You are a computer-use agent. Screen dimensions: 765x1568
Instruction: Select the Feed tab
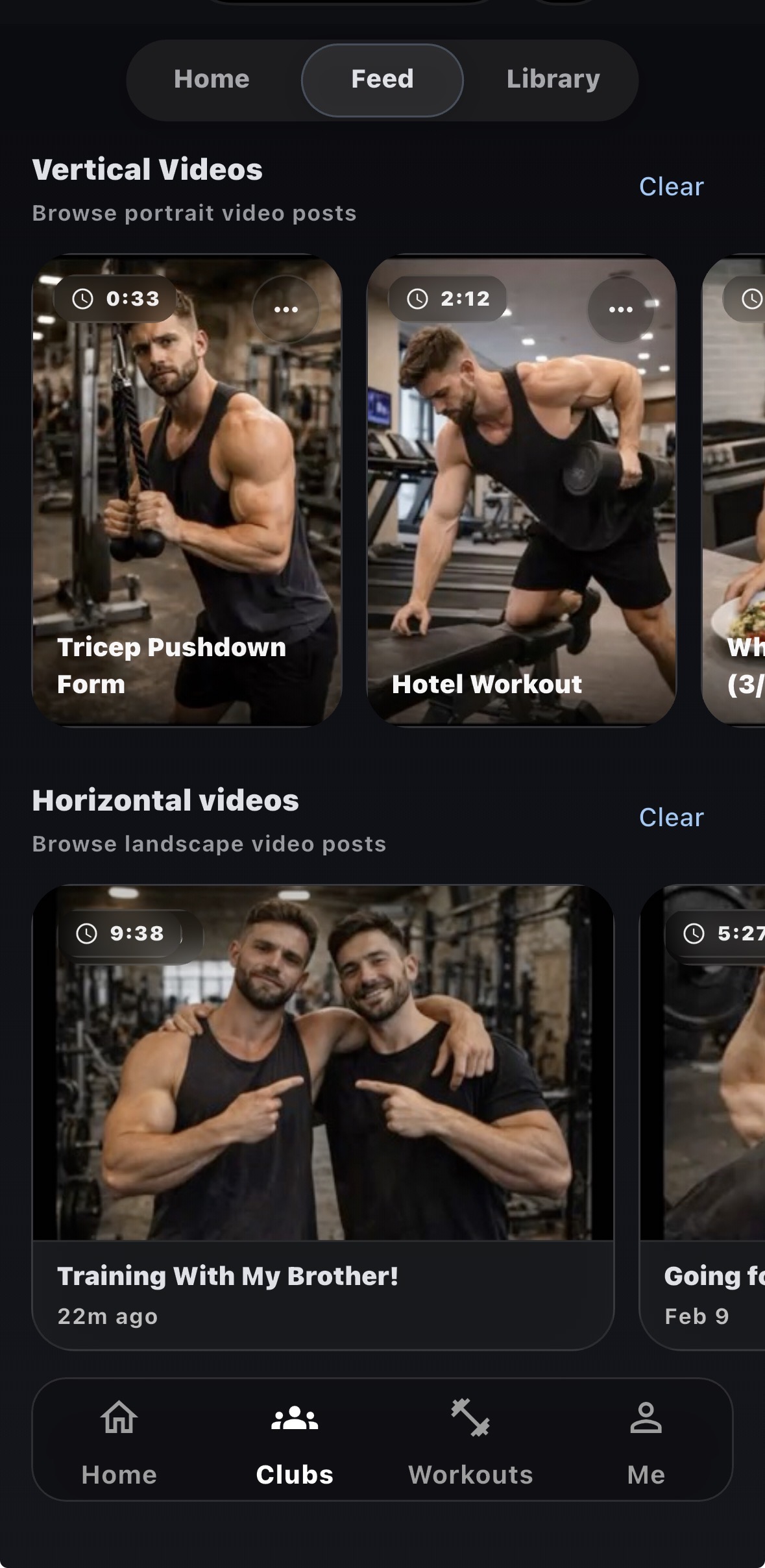[x=382, y=79]
